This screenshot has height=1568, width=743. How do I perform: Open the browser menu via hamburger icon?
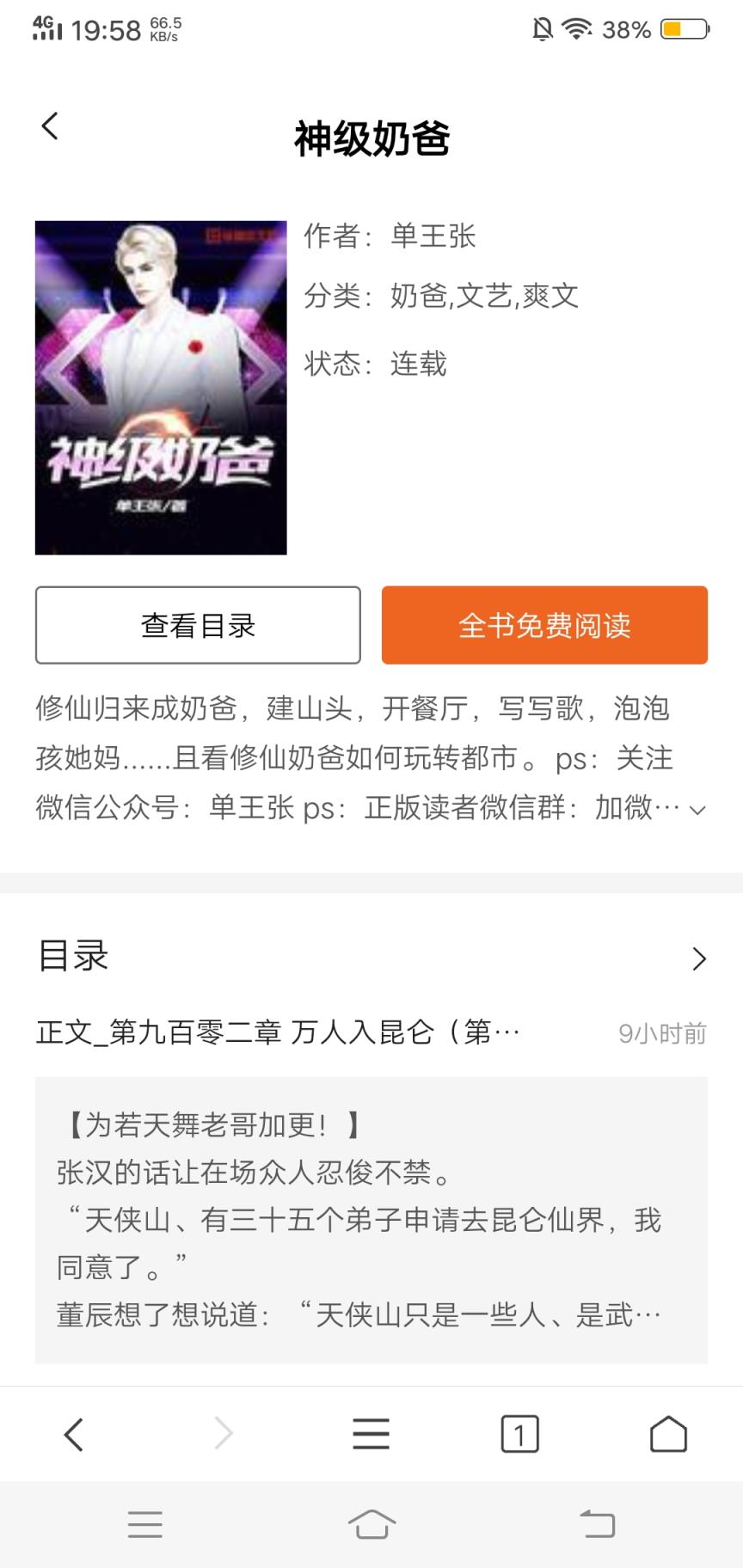pos(370,1432)
